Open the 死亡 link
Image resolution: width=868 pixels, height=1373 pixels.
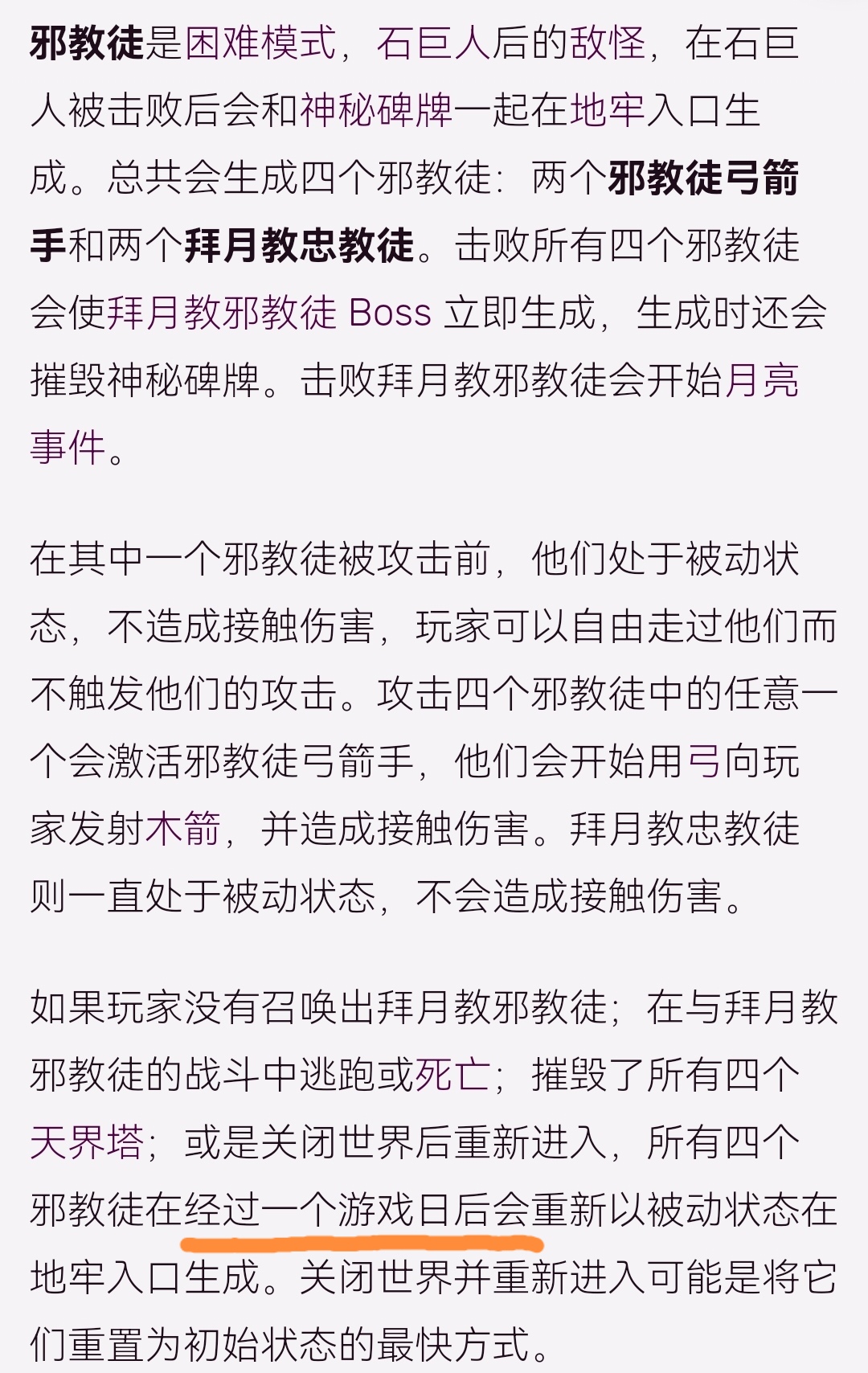click(x=452, y=1074)
